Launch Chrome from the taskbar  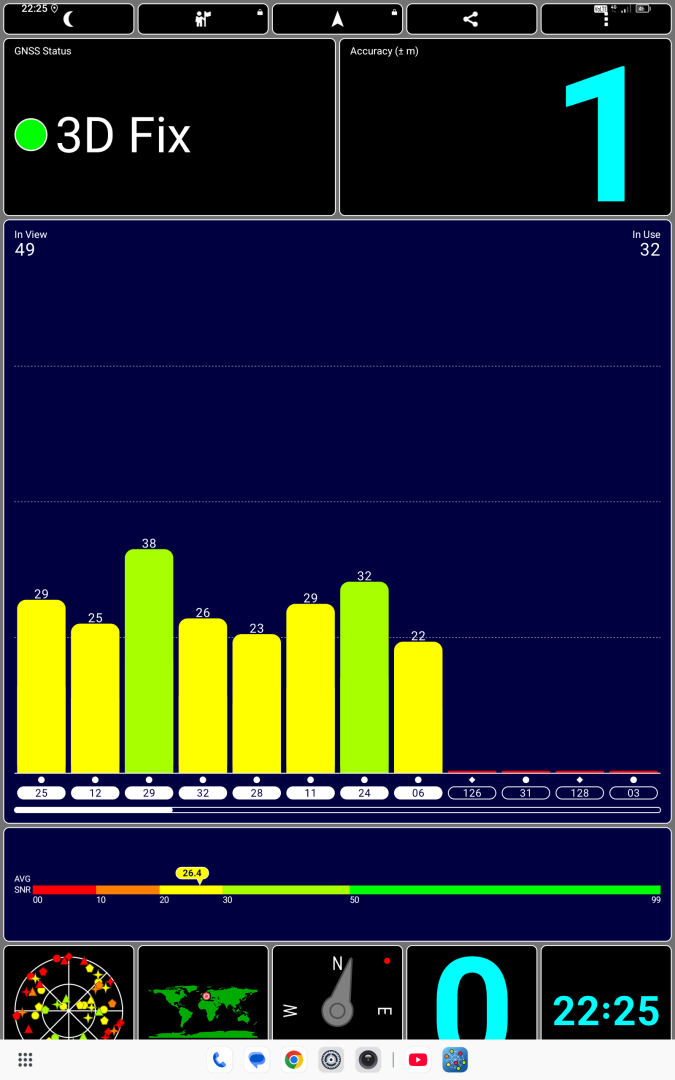(294, 1060)
